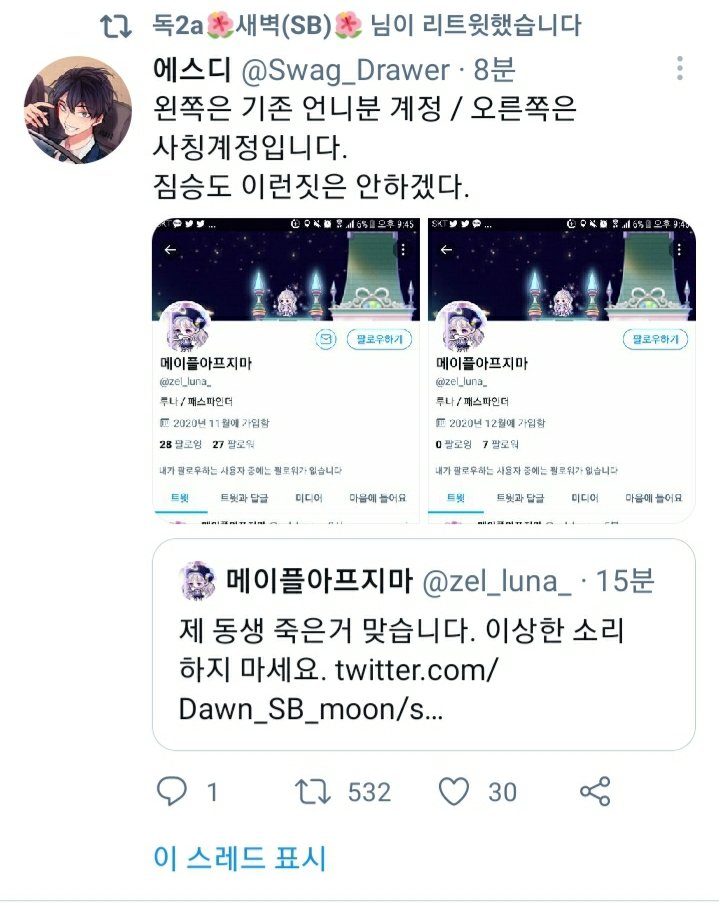The image size is (719, 903).
Task: Reply to 에스디's tweet
Action: pos(173,793)
